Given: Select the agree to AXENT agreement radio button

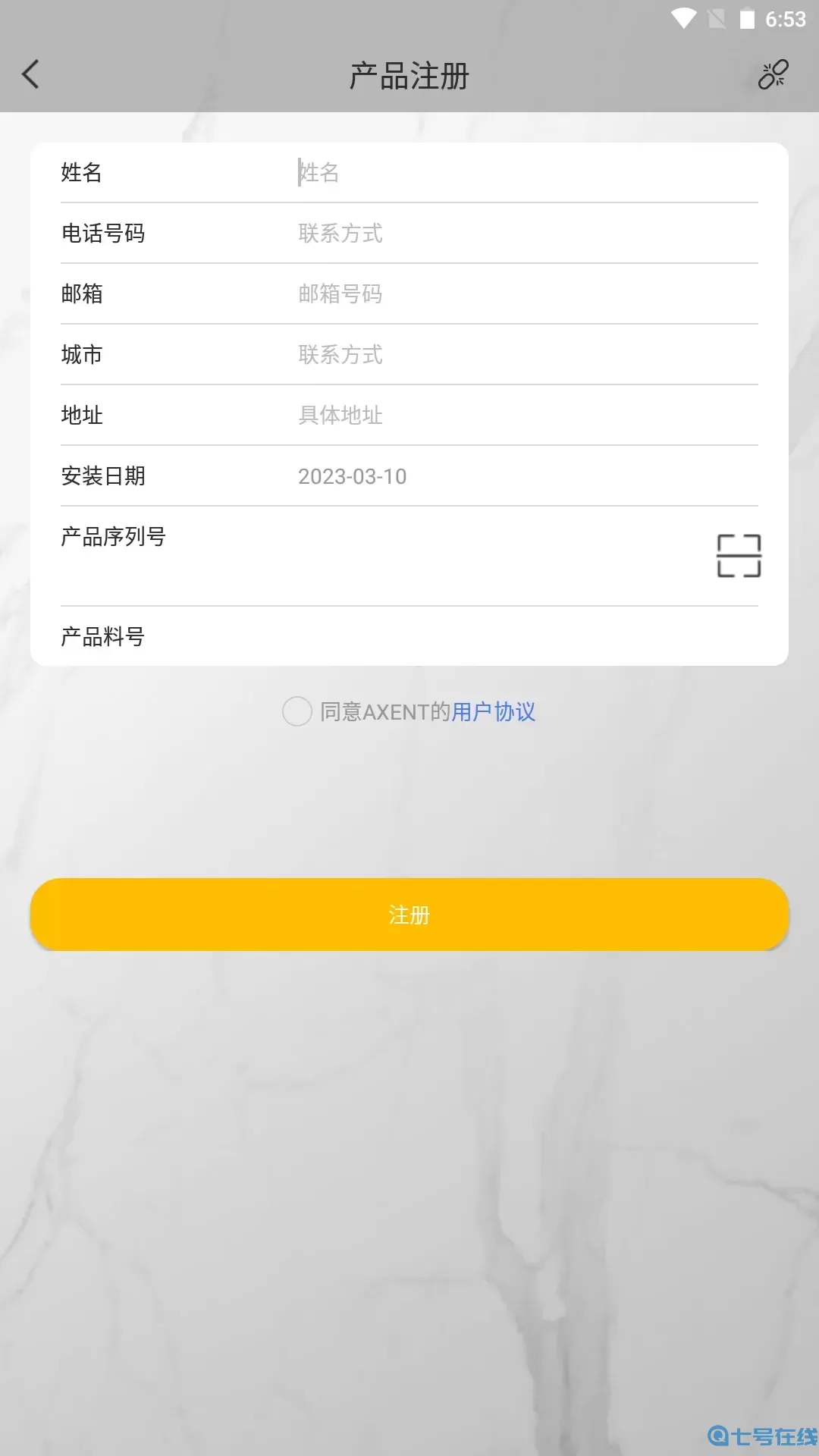Looking at the screenshot, I should (297, 712).
